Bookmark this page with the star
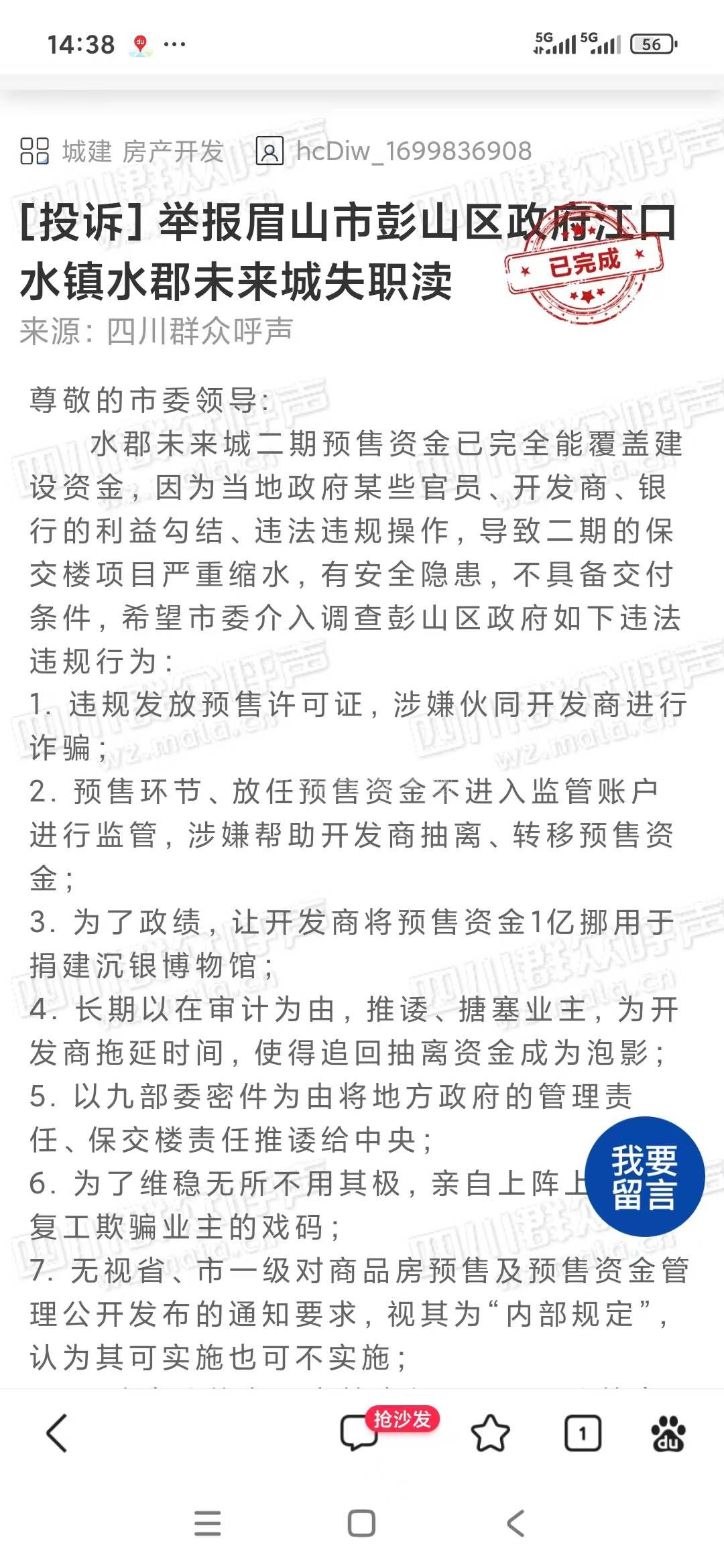724x1568 pixels. click(x=490, y=1433)
